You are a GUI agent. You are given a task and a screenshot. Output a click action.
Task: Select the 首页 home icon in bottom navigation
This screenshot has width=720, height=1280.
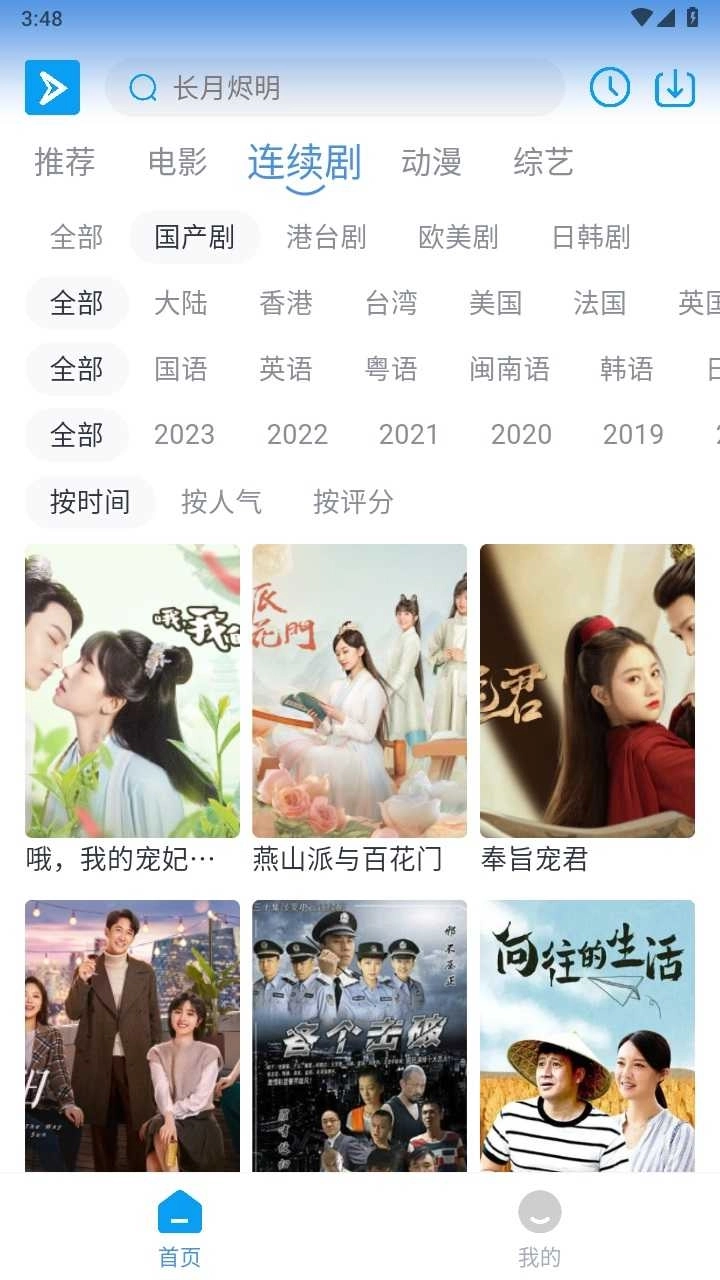[179, 1212]
